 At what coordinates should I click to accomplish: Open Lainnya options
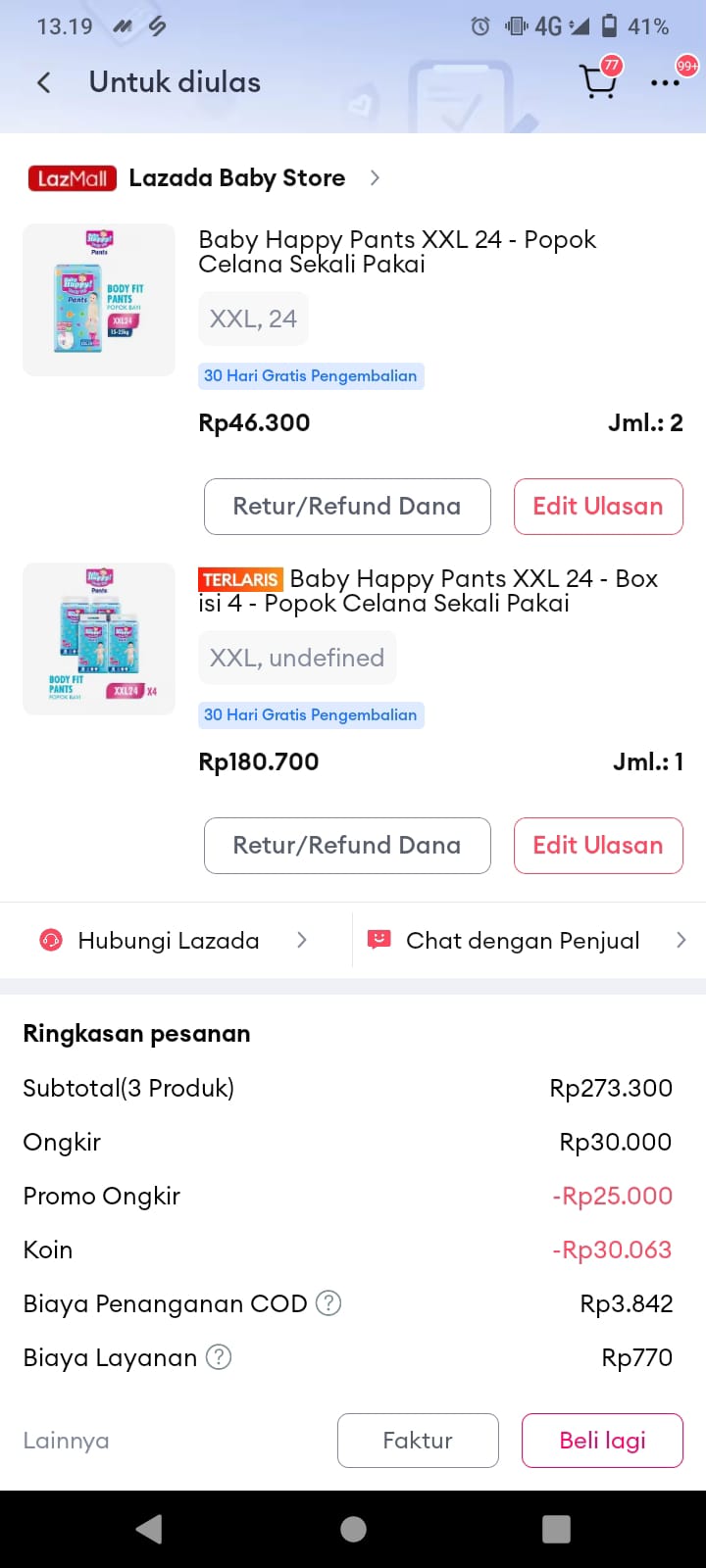coord(67,1441)
